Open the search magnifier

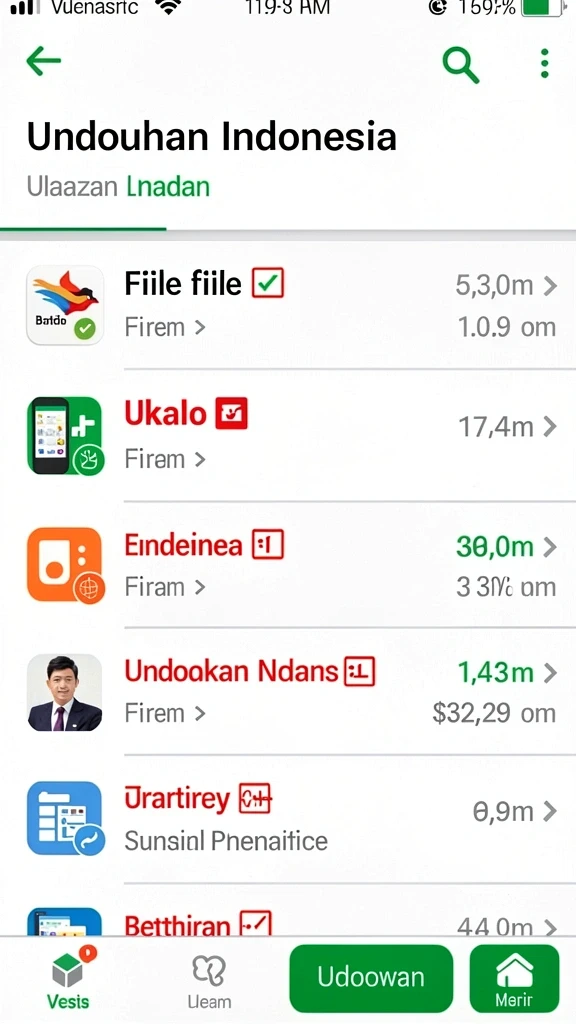click(x=460, y=64)
